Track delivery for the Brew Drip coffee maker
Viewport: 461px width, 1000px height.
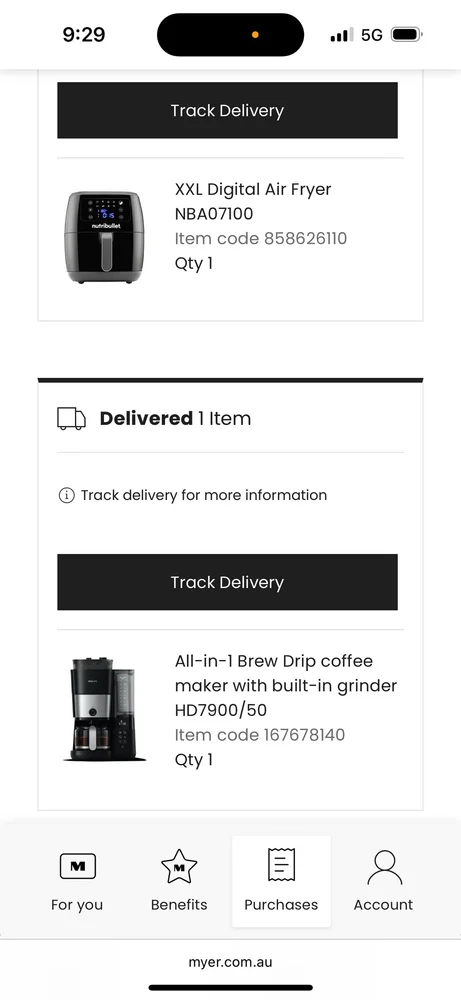click(227, 582)
